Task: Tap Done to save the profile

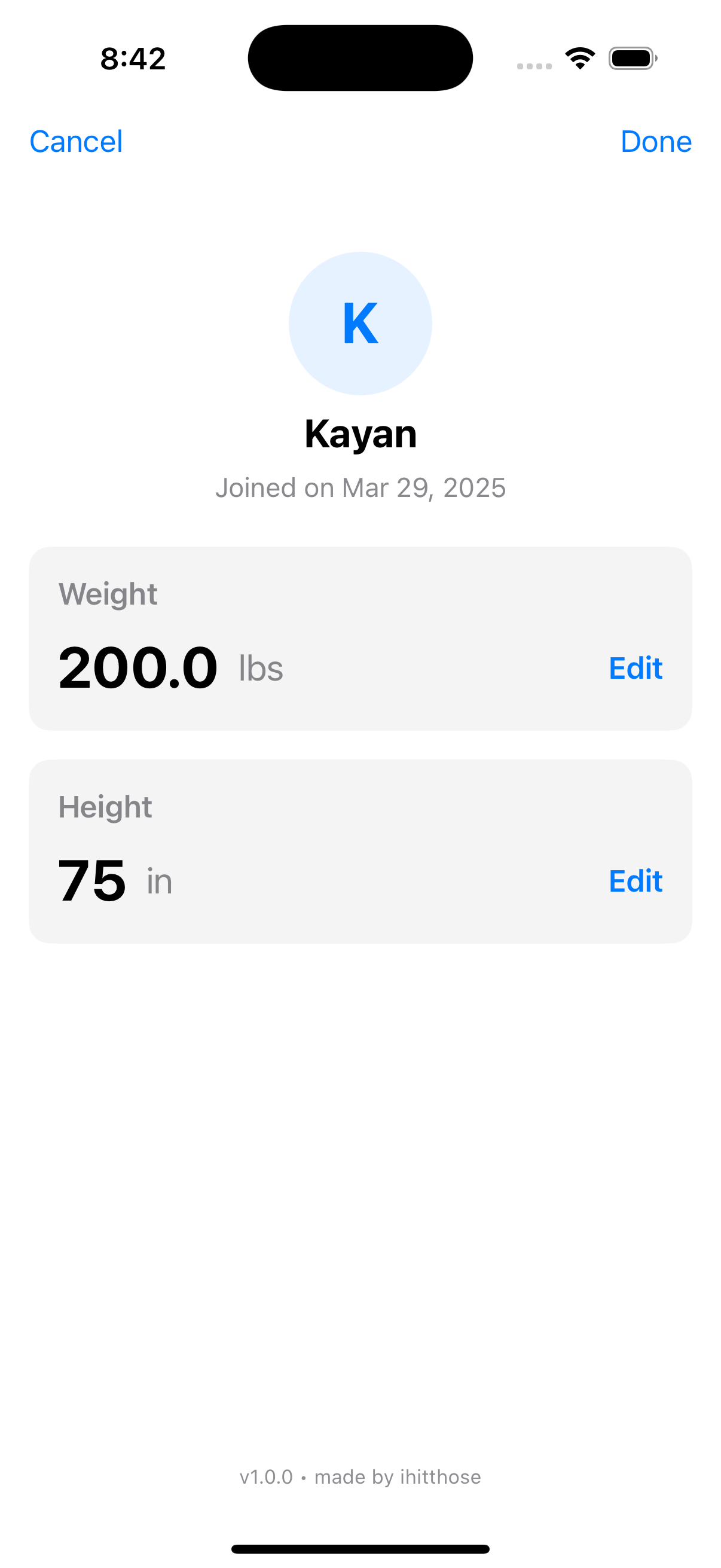Action: pyautogui.click(x=655, y=142)
